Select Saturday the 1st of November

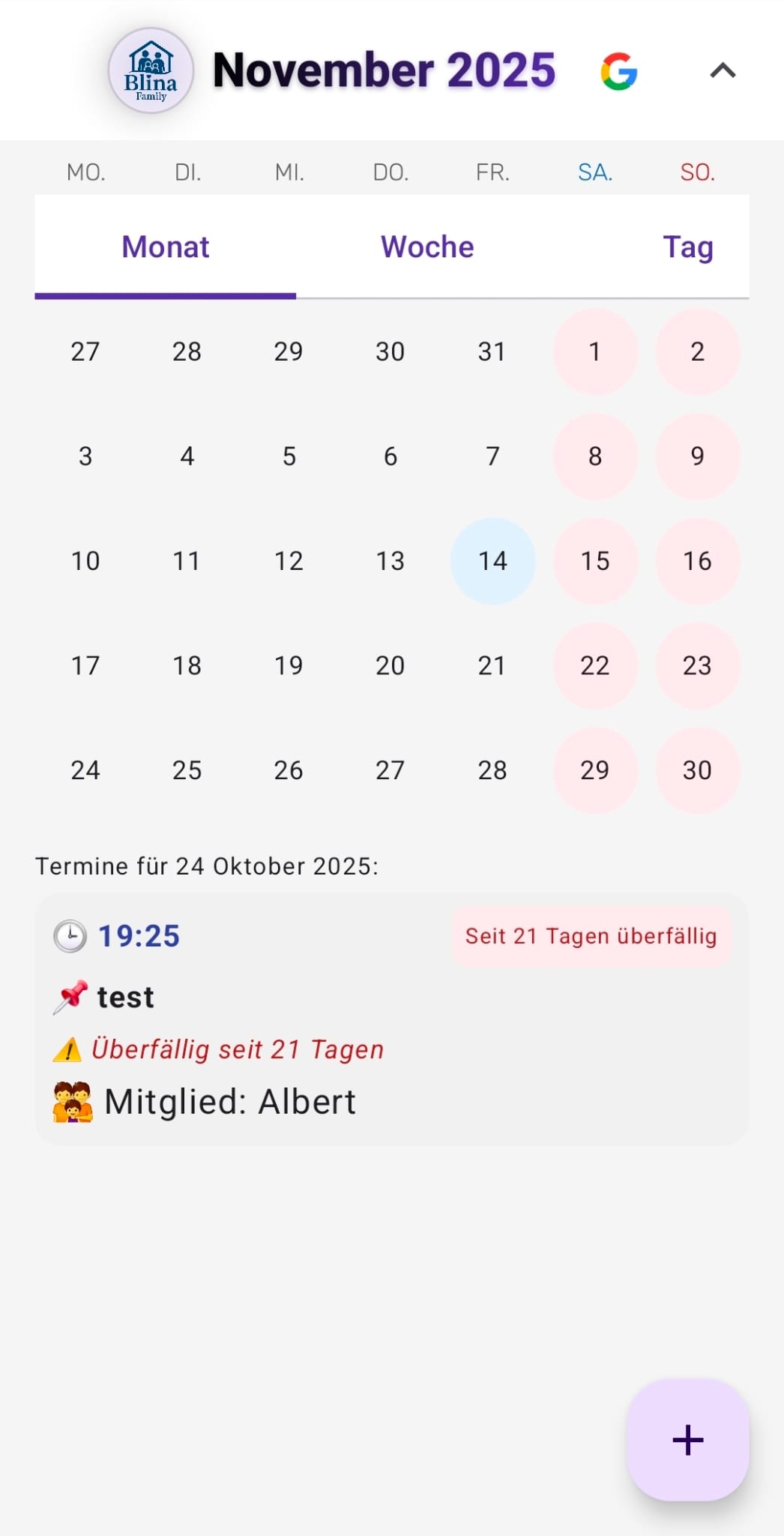[594, 351]
